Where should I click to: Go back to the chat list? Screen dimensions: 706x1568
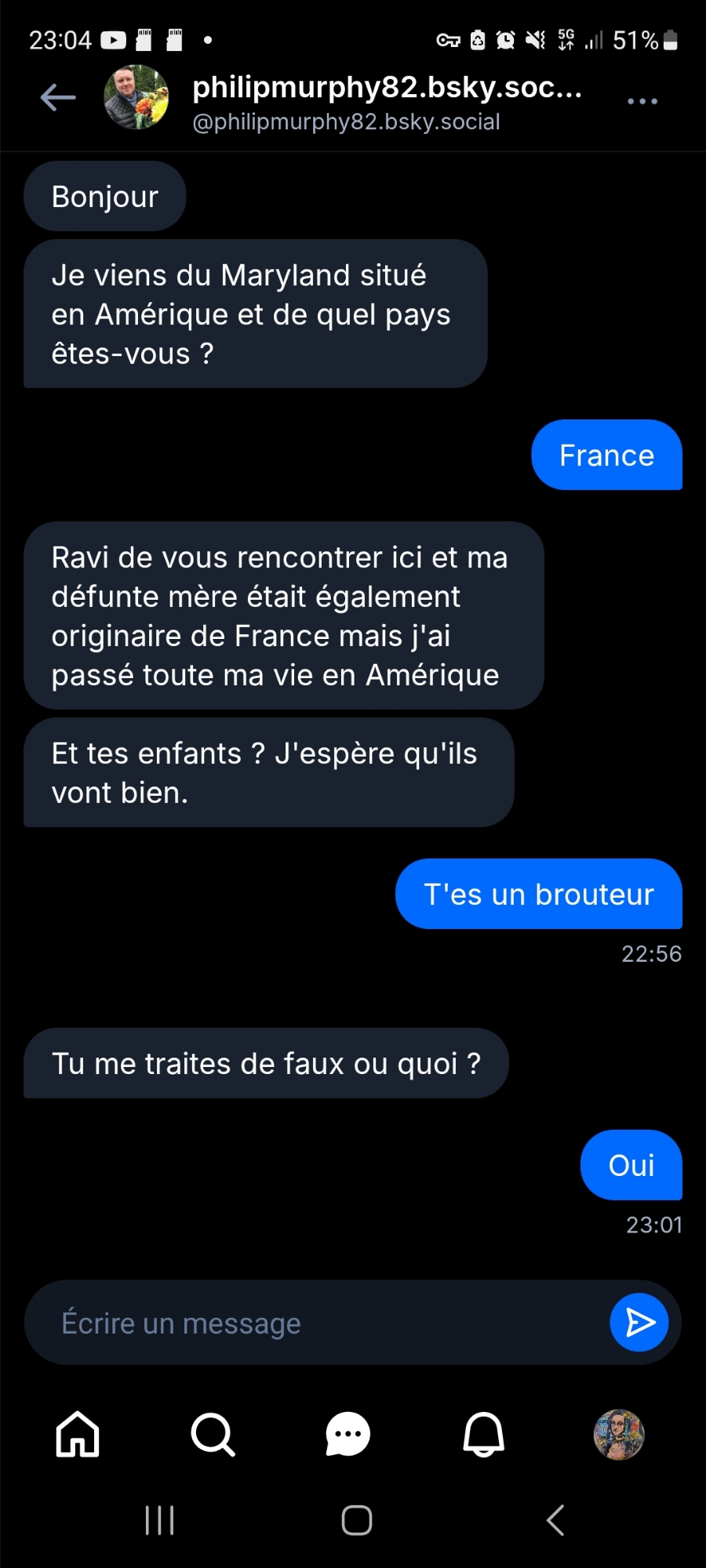coord(58,98)
